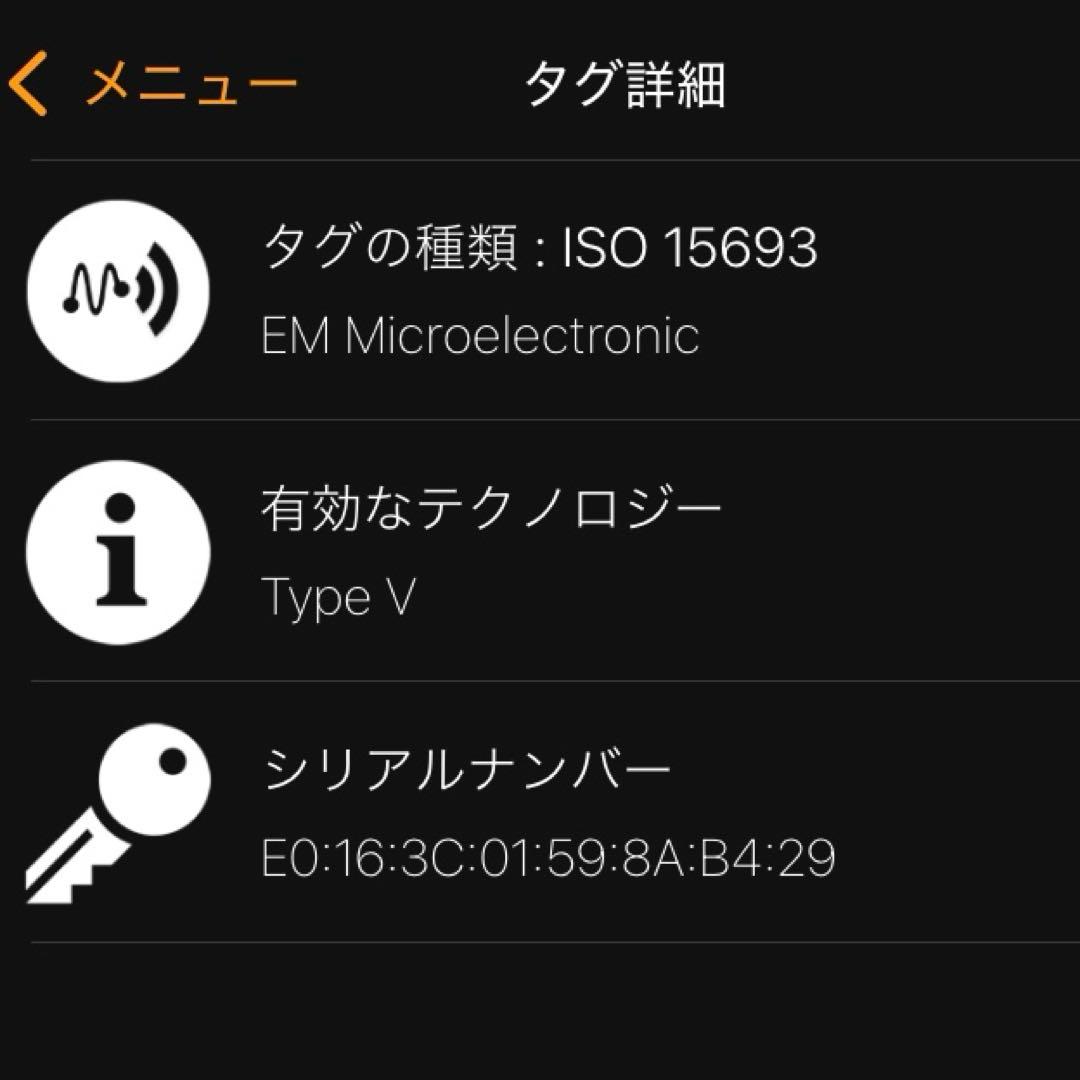
Task: Tap the シリアルナンバー row
Action: (540, 812)
